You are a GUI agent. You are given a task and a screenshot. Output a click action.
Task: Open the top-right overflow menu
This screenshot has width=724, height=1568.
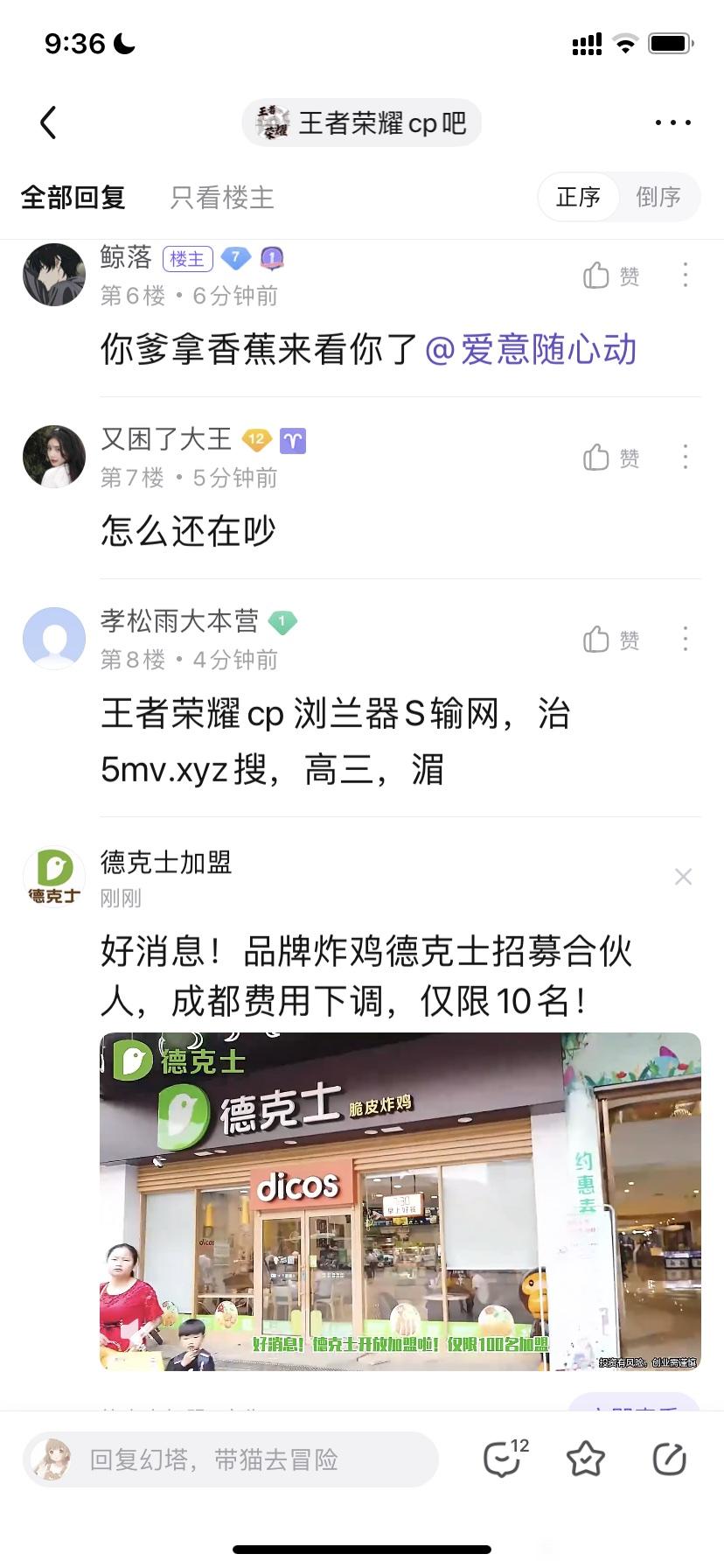pyautogui.click(x=672, y=122)
